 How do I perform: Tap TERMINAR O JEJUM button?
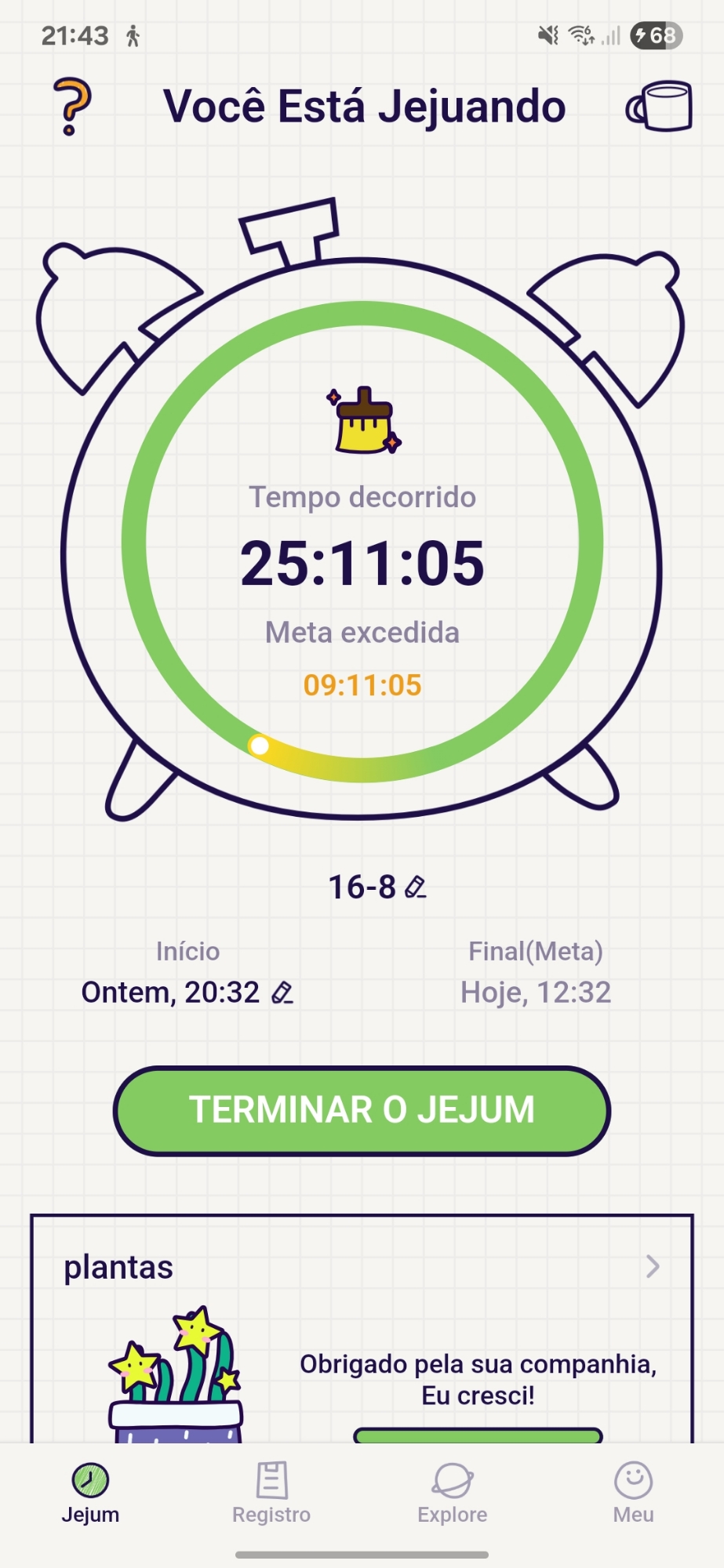coord(362,1110)
